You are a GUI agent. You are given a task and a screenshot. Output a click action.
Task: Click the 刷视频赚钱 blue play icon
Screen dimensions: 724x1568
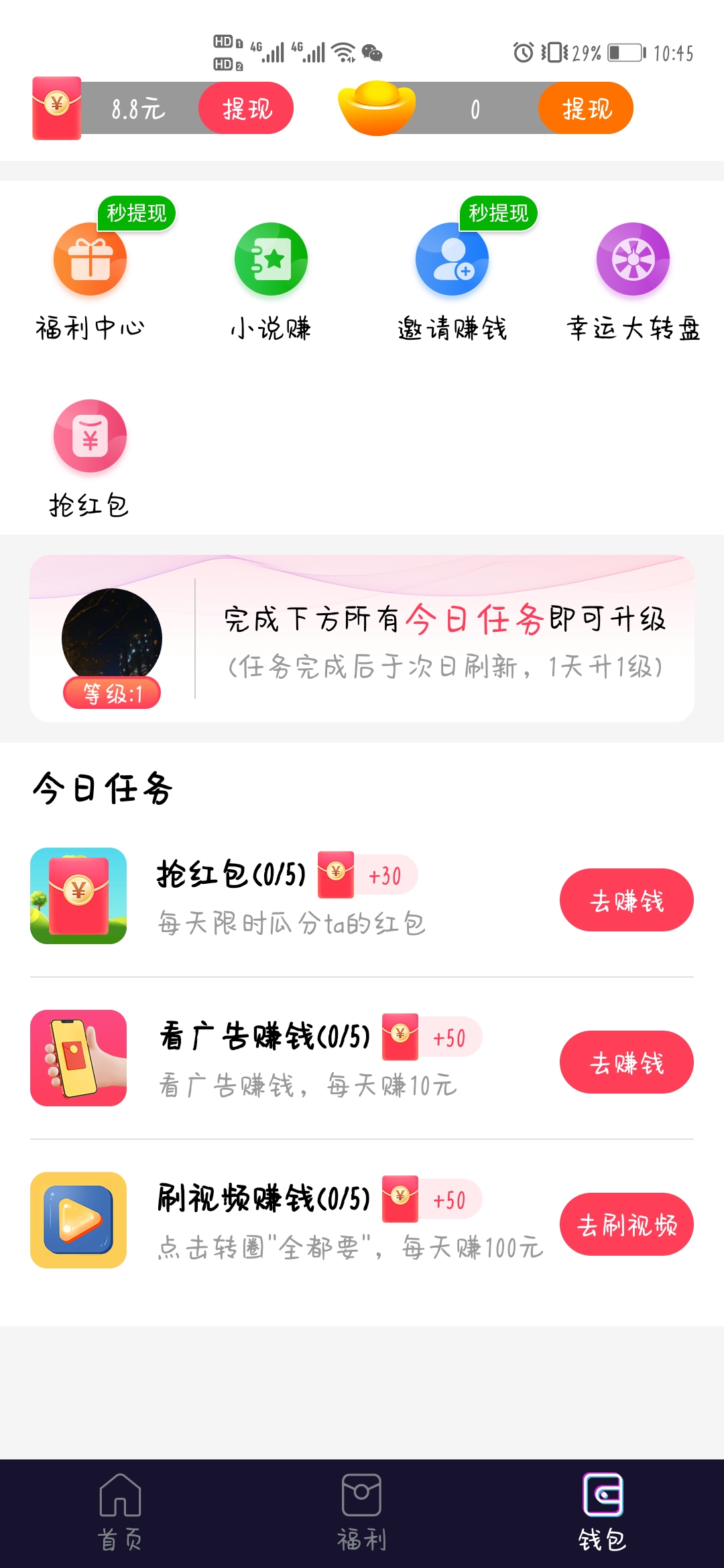[x=78, y=1220]
